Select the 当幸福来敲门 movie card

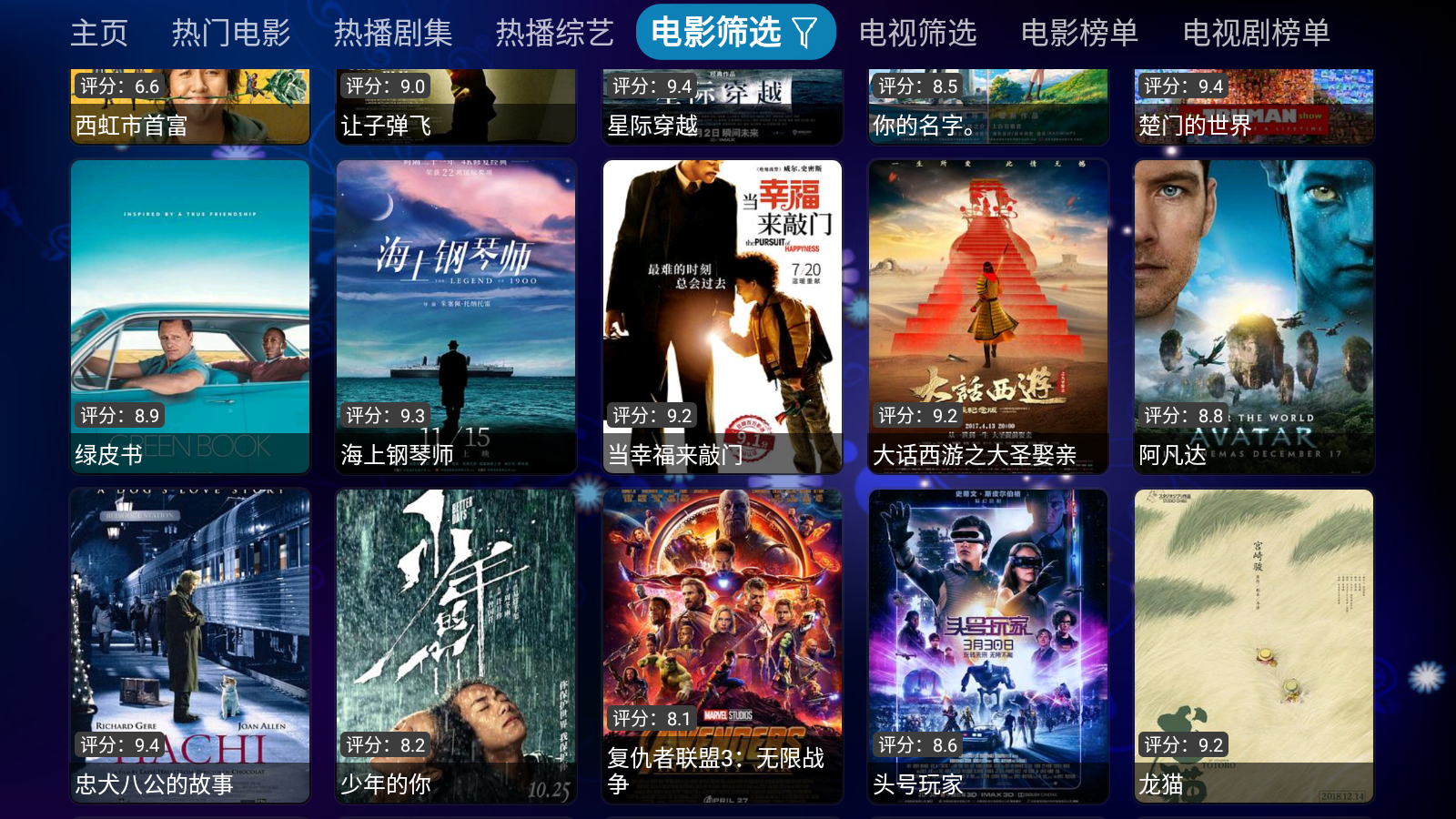click(x=723, y=316)
